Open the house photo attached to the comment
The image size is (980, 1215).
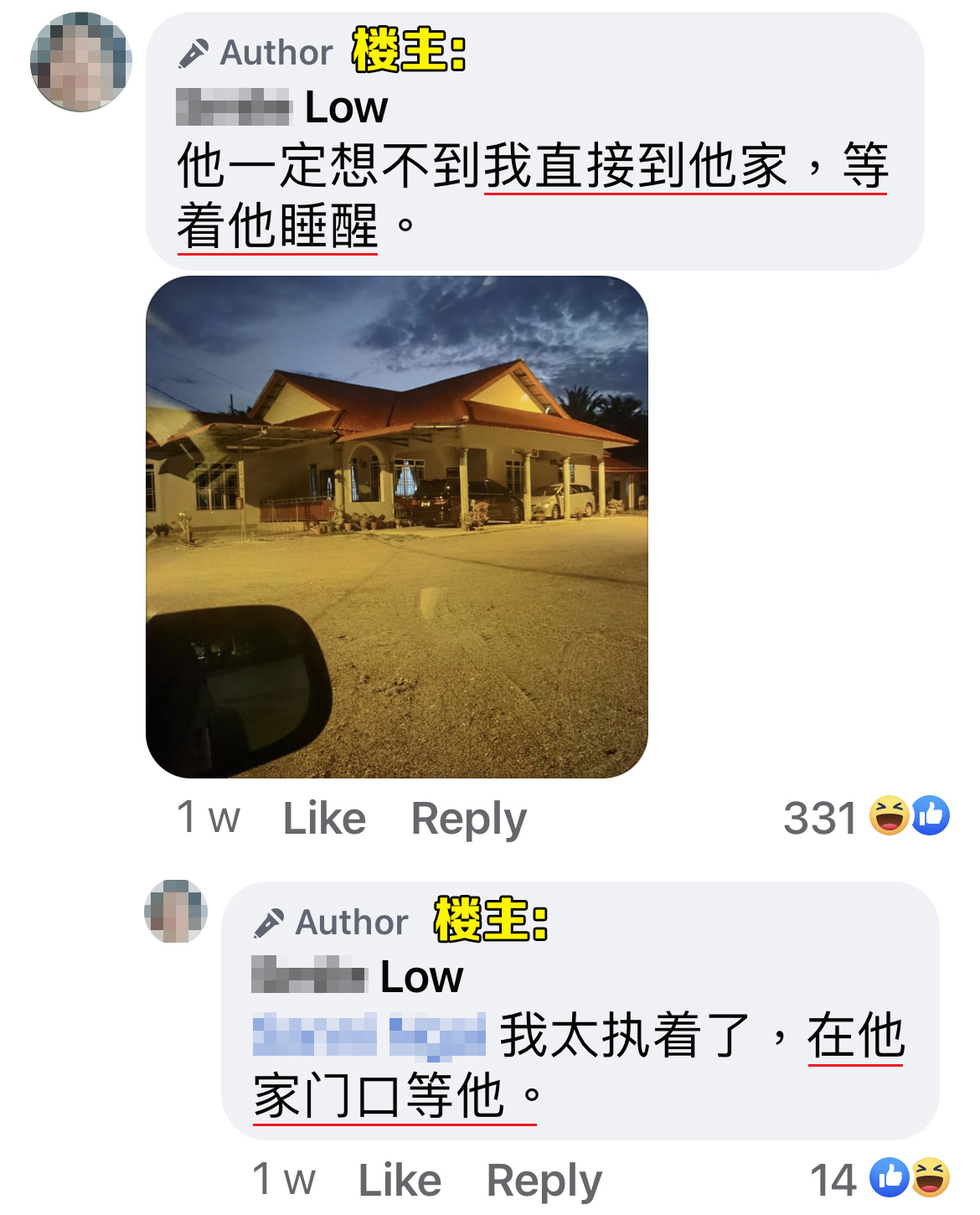397,526
